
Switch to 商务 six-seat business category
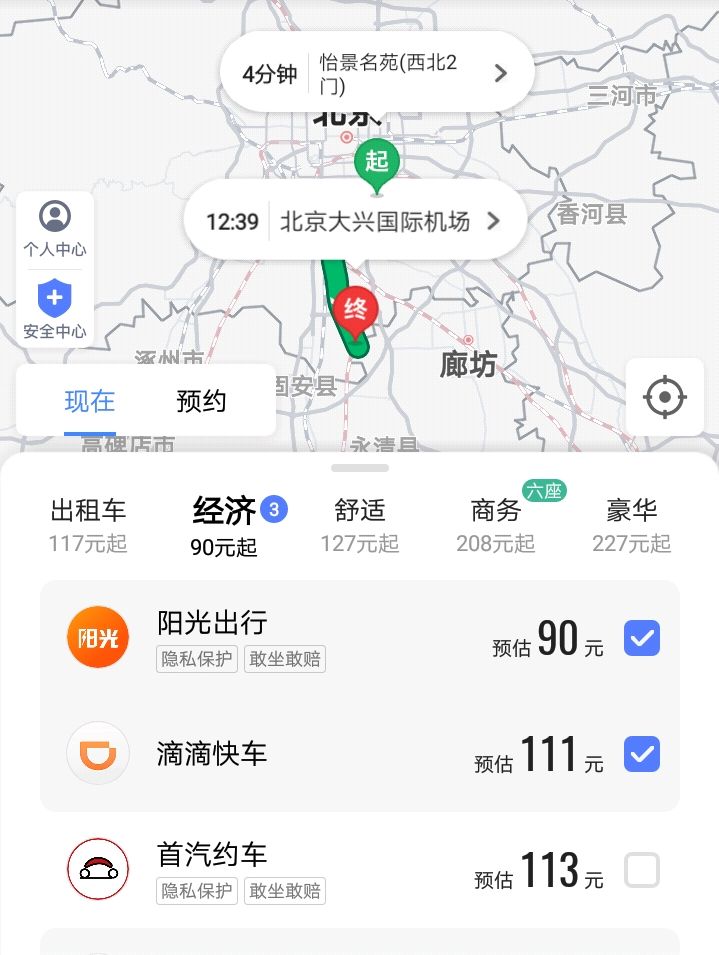[497, 525]
